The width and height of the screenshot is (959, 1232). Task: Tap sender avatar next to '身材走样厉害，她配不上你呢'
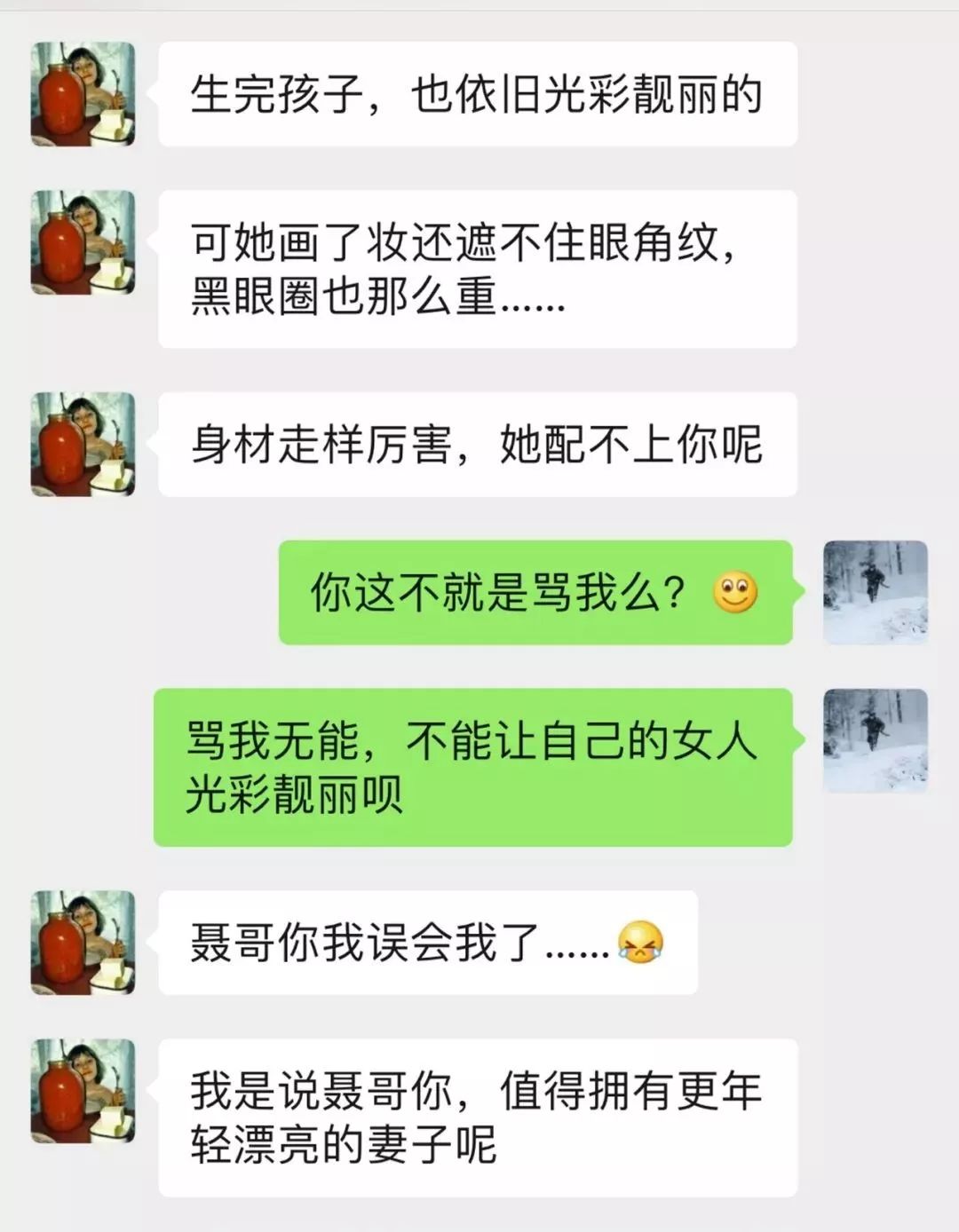pyautogui.click(x=83, y=444)
